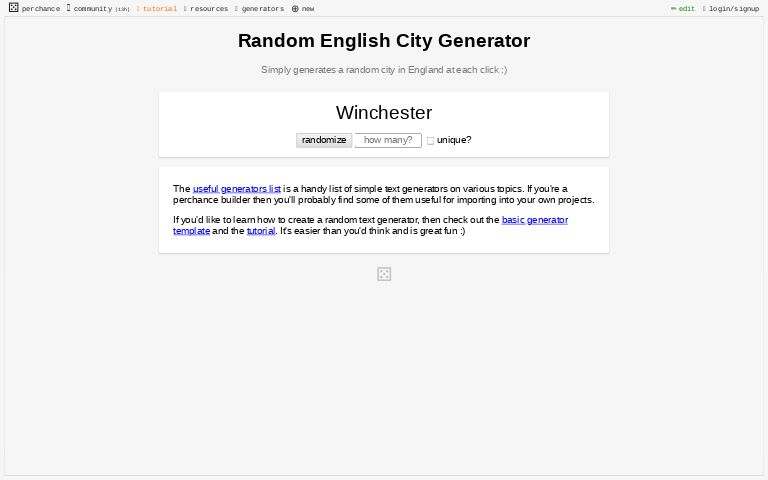Randomize the city name
The width and height of the screenshot is (768, 480).
[324, 140]
